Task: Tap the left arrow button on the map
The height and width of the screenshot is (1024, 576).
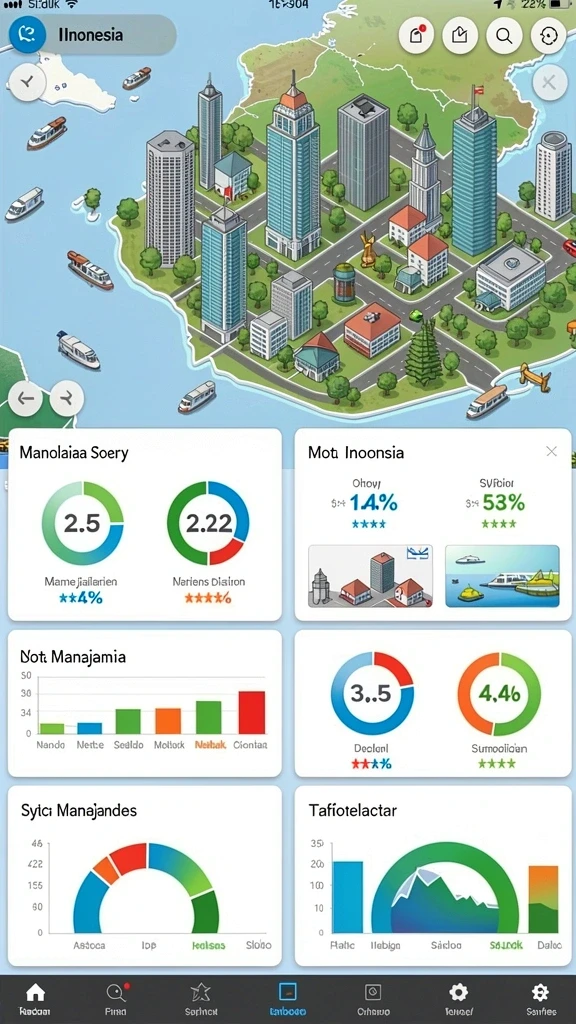Action: (26, 398)
